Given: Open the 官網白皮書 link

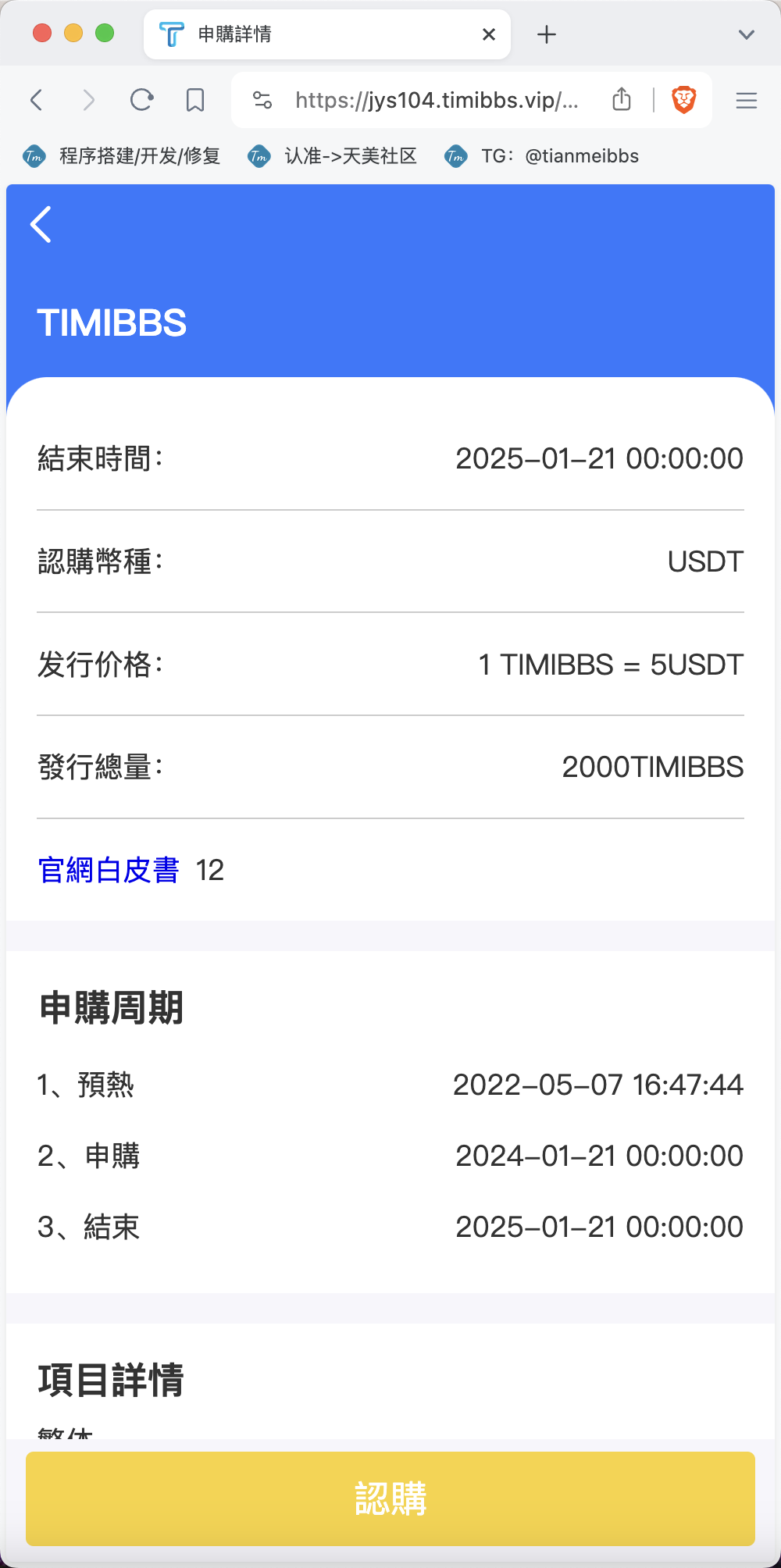Looking at the screenshot, I should (109, 870).
